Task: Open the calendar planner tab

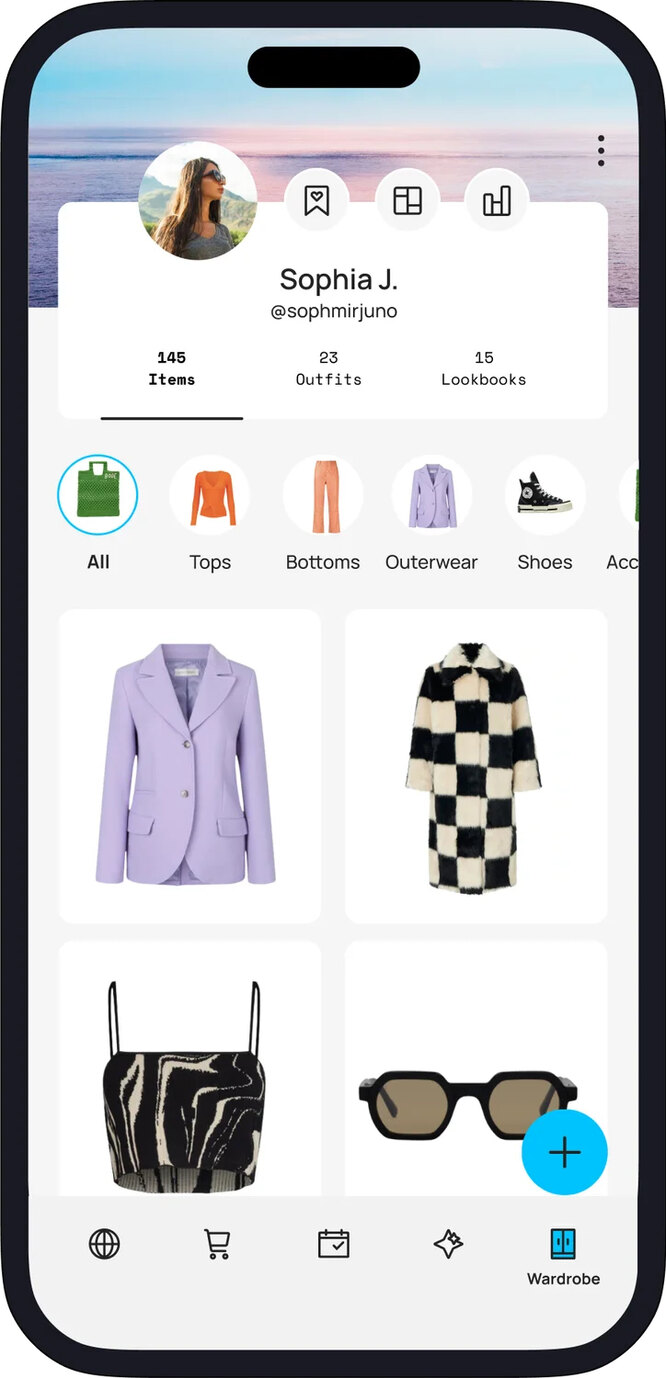Action: (x=333, y=1244)
